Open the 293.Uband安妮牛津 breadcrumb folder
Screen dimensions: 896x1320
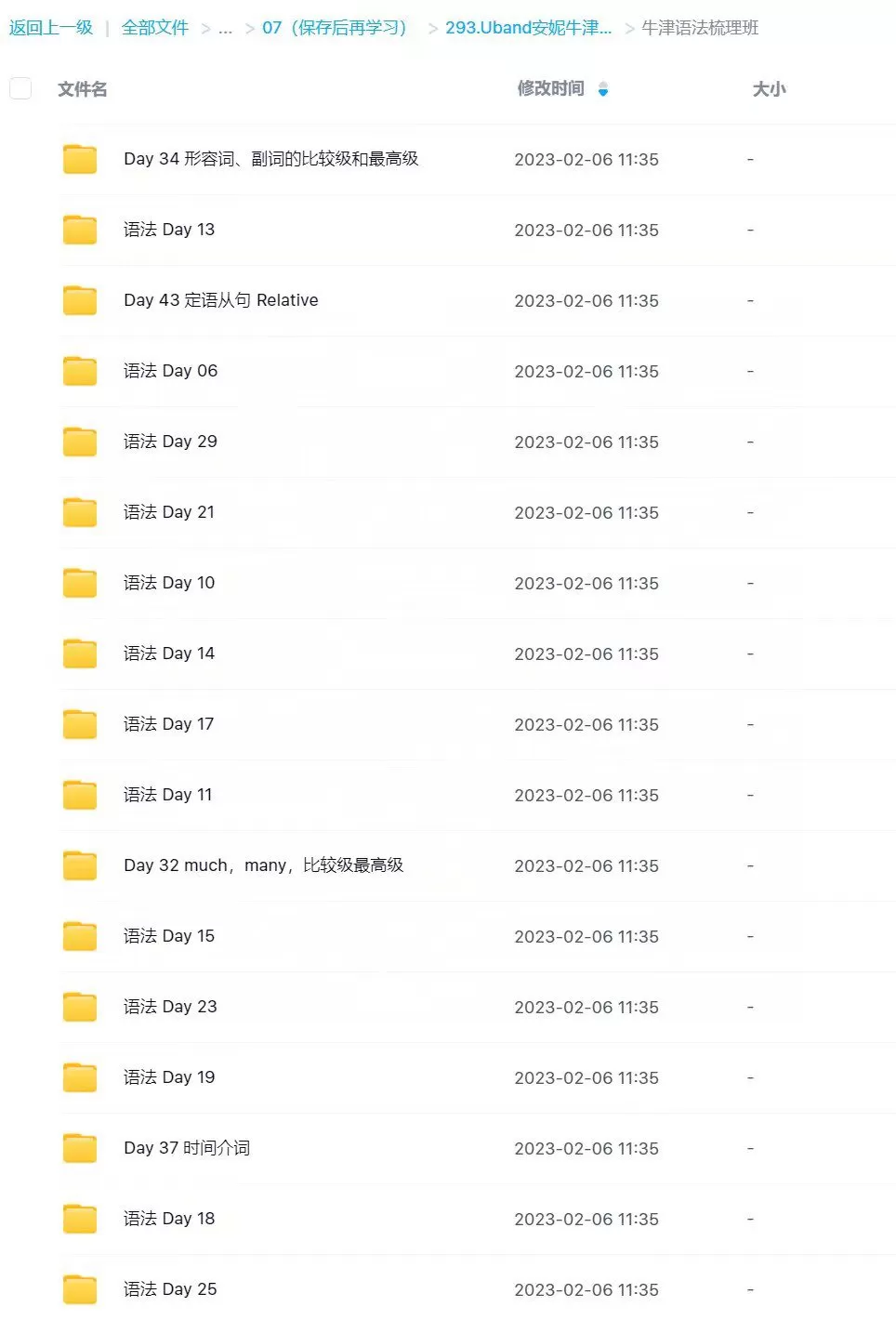point(528,28)
